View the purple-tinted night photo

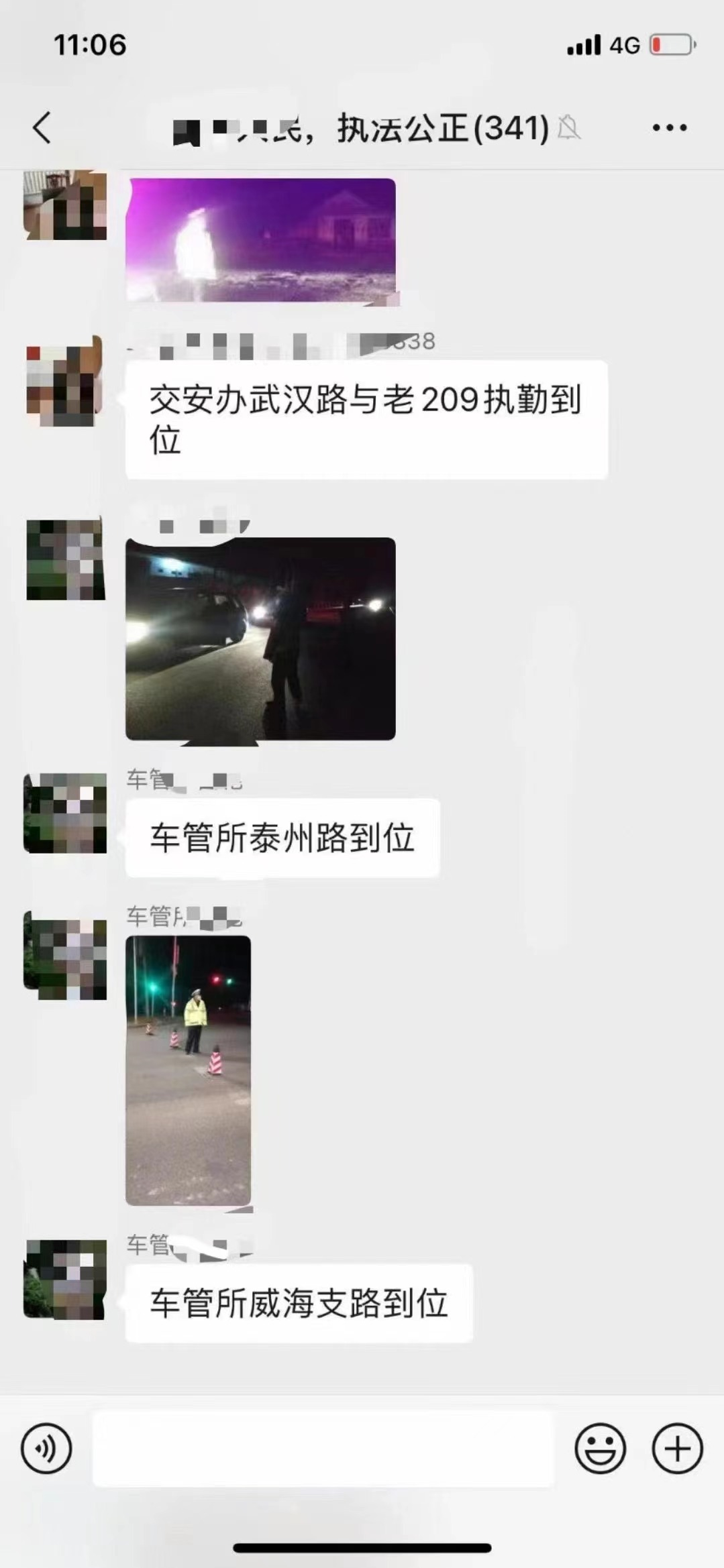(261, 239)
